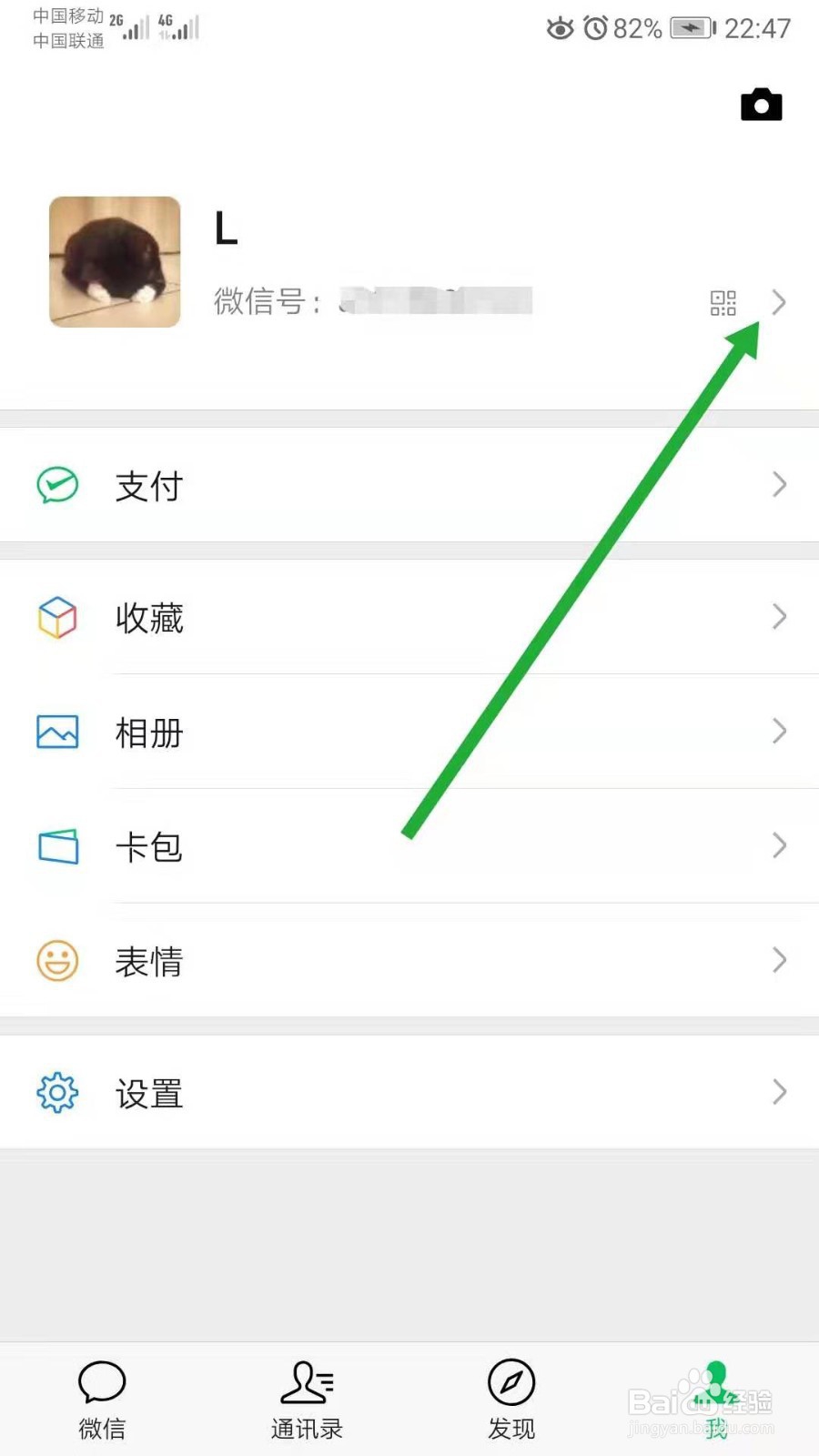Open 收藏 (Favorites) via its box icon
819x1456 pixels.
(x=57, y=617)
